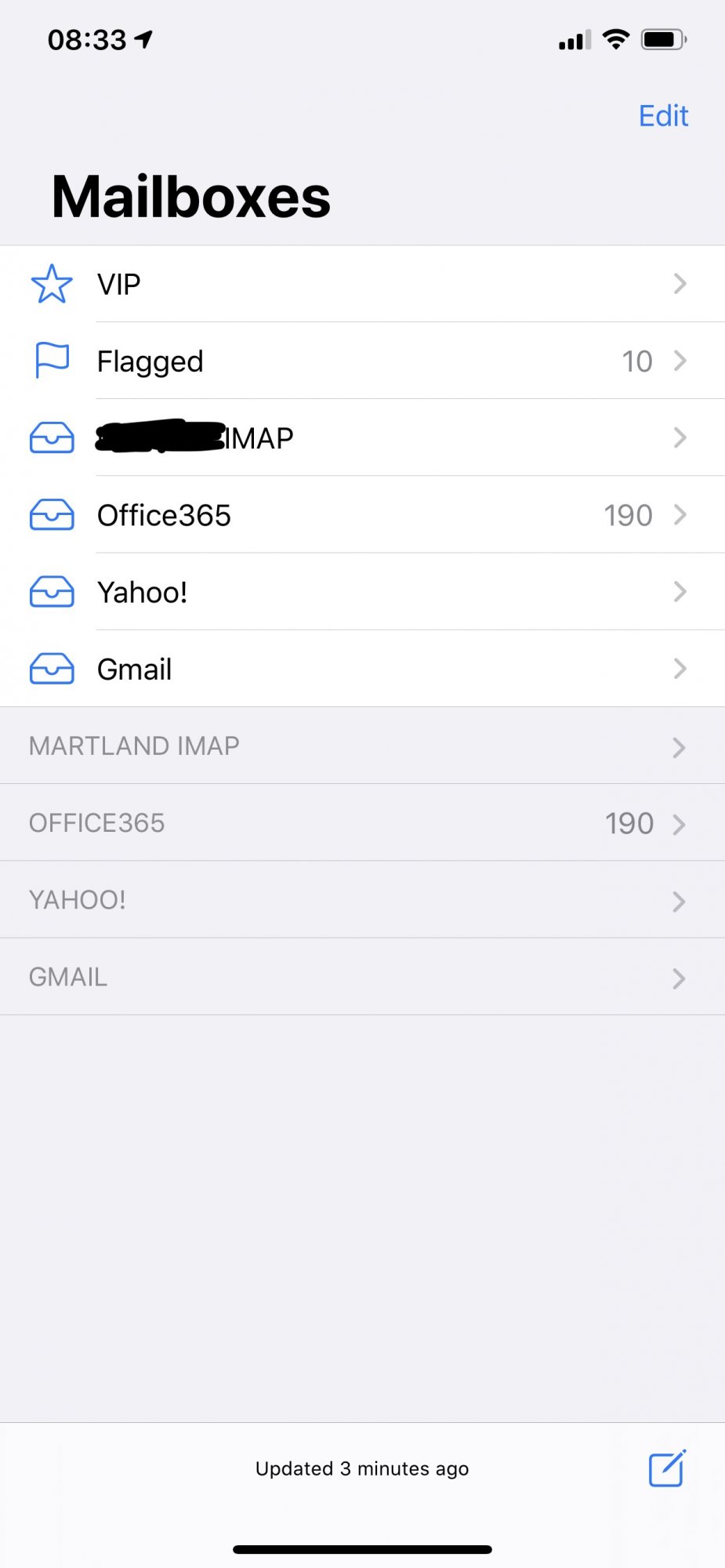Open the VIP mailbox
This screenshot has width=725, height=1568.
[362, 284]
